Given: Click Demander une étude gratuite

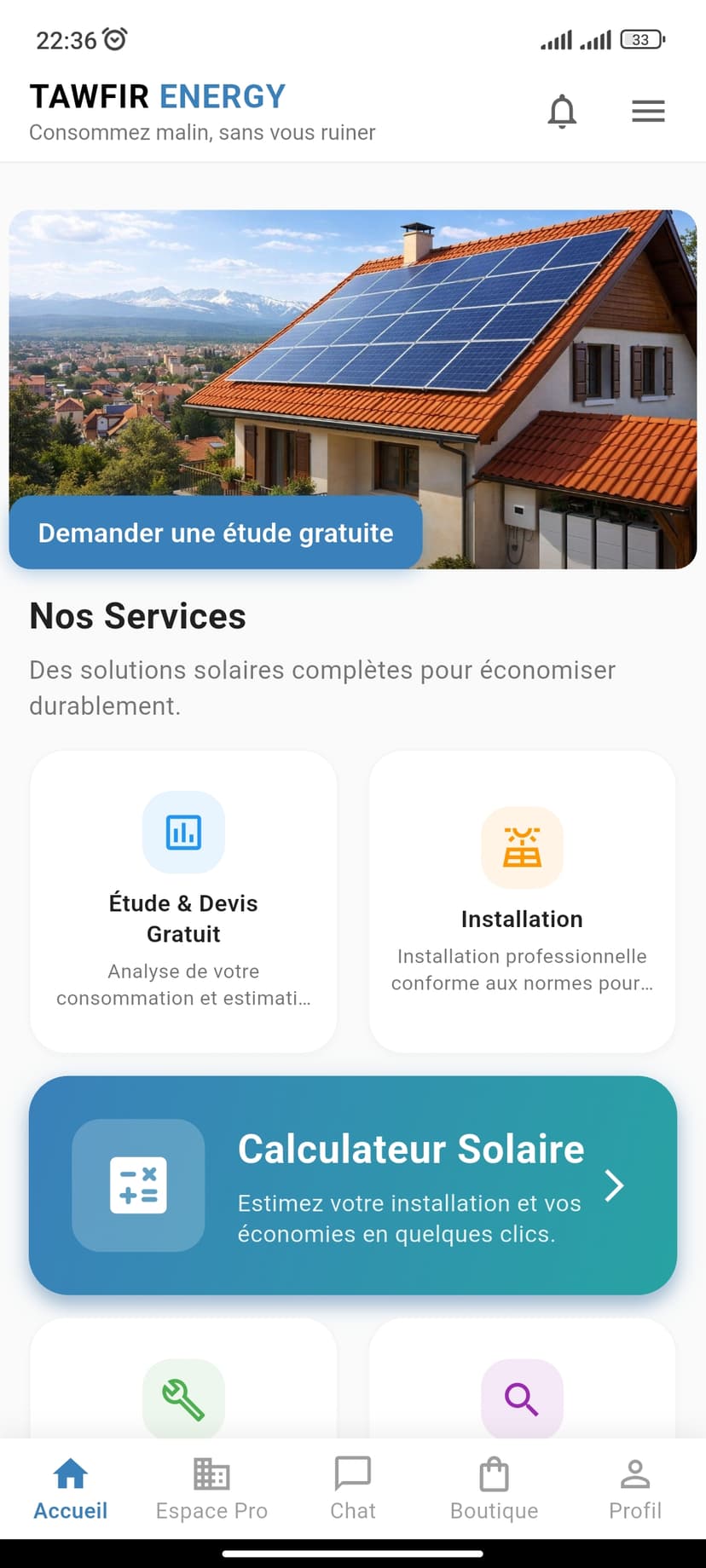Looking at the screenshot, I should point(215,533).
